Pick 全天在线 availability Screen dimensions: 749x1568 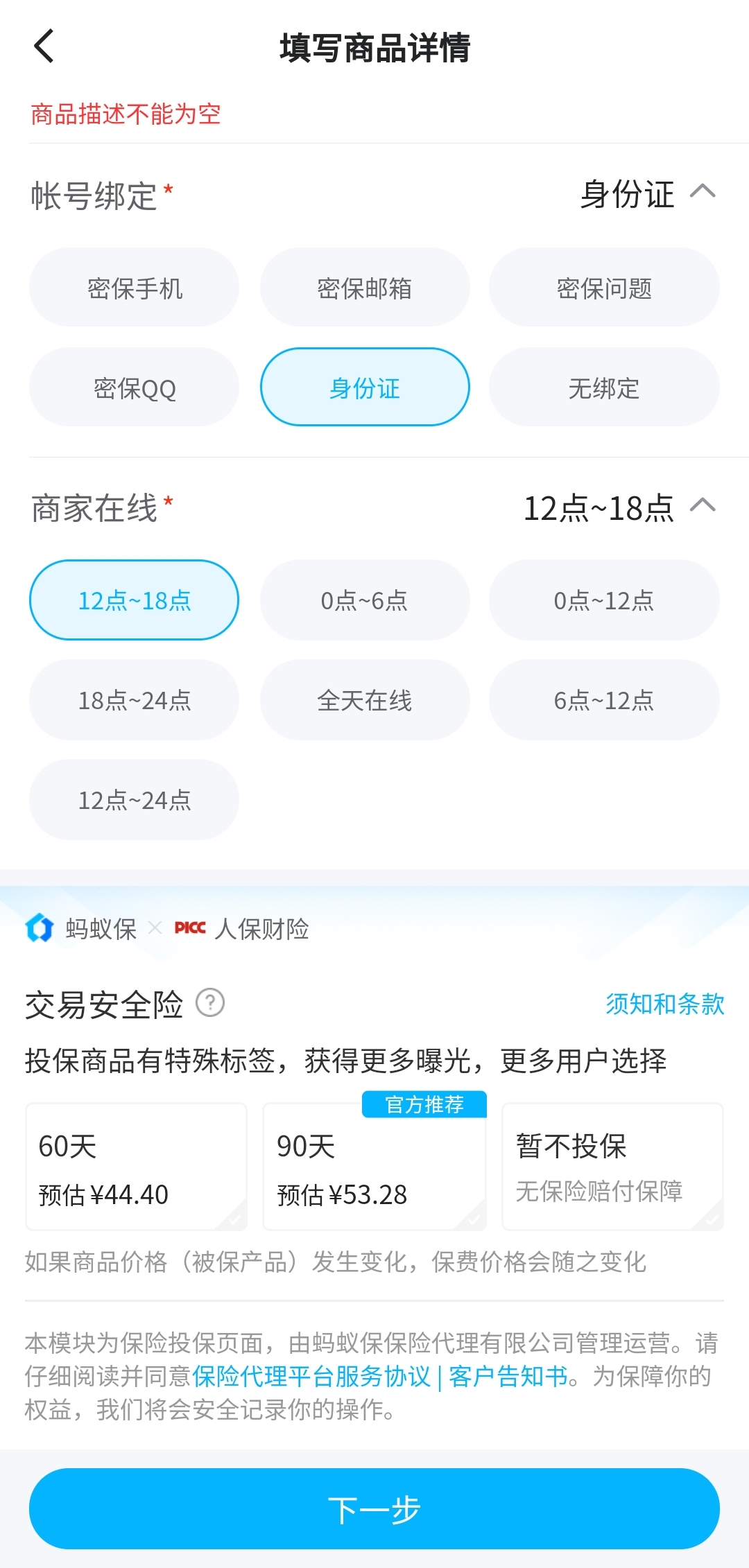click(365, 700)
